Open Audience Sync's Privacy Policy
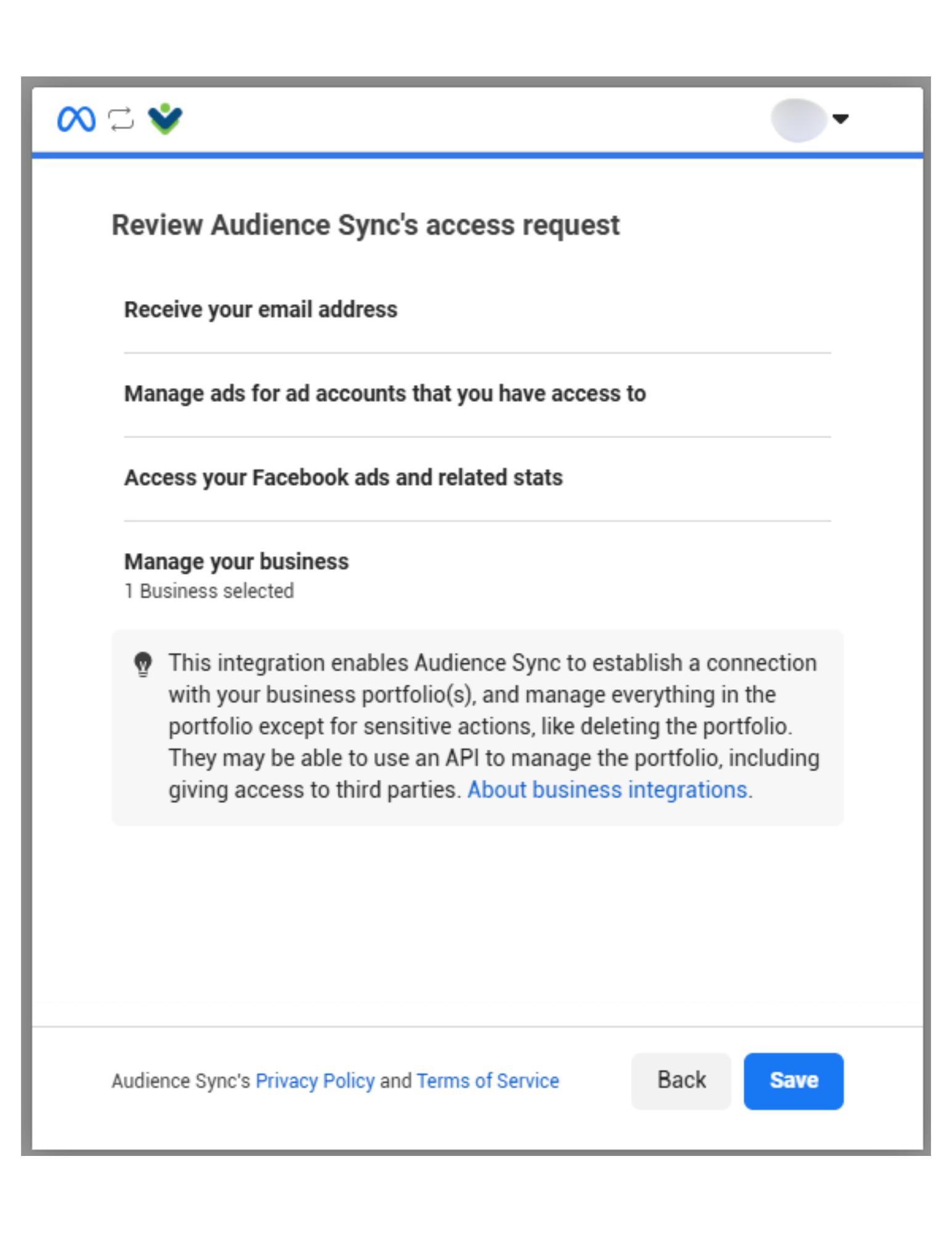952x1233 pixels. point(315,1081)
